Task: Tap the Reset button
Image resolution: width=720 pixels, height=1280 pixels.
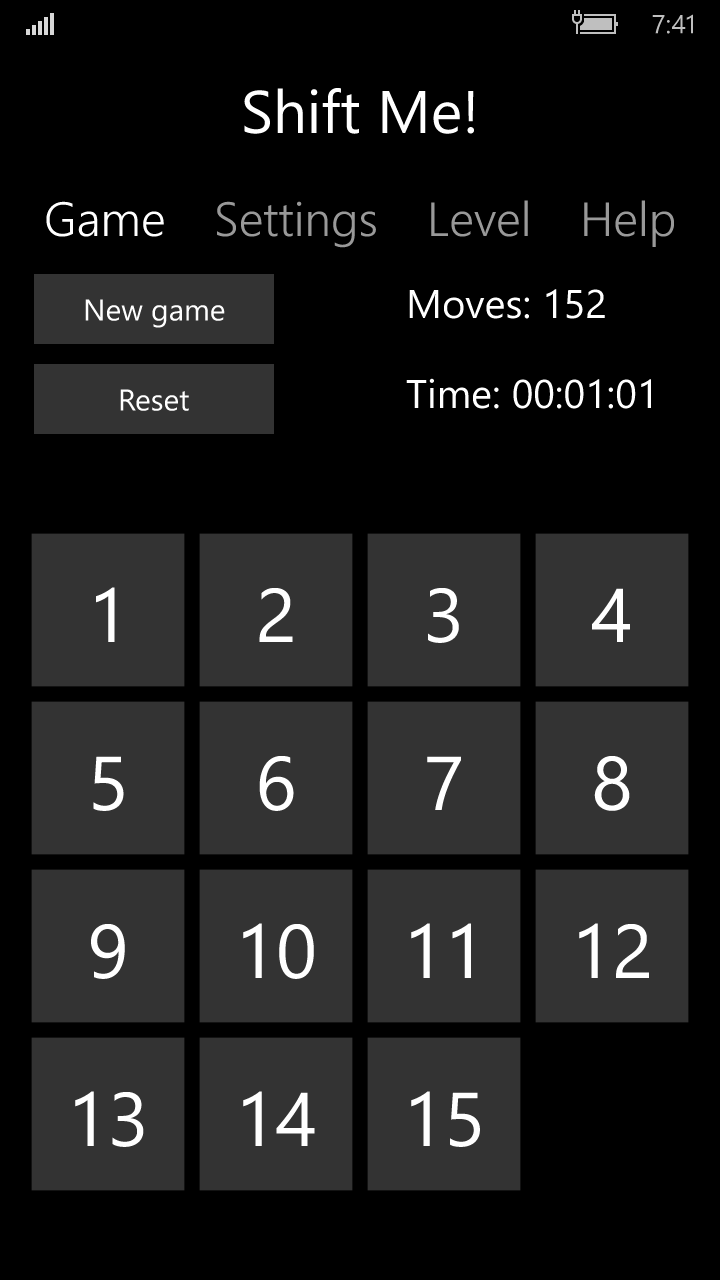Action: click(154, 400)
